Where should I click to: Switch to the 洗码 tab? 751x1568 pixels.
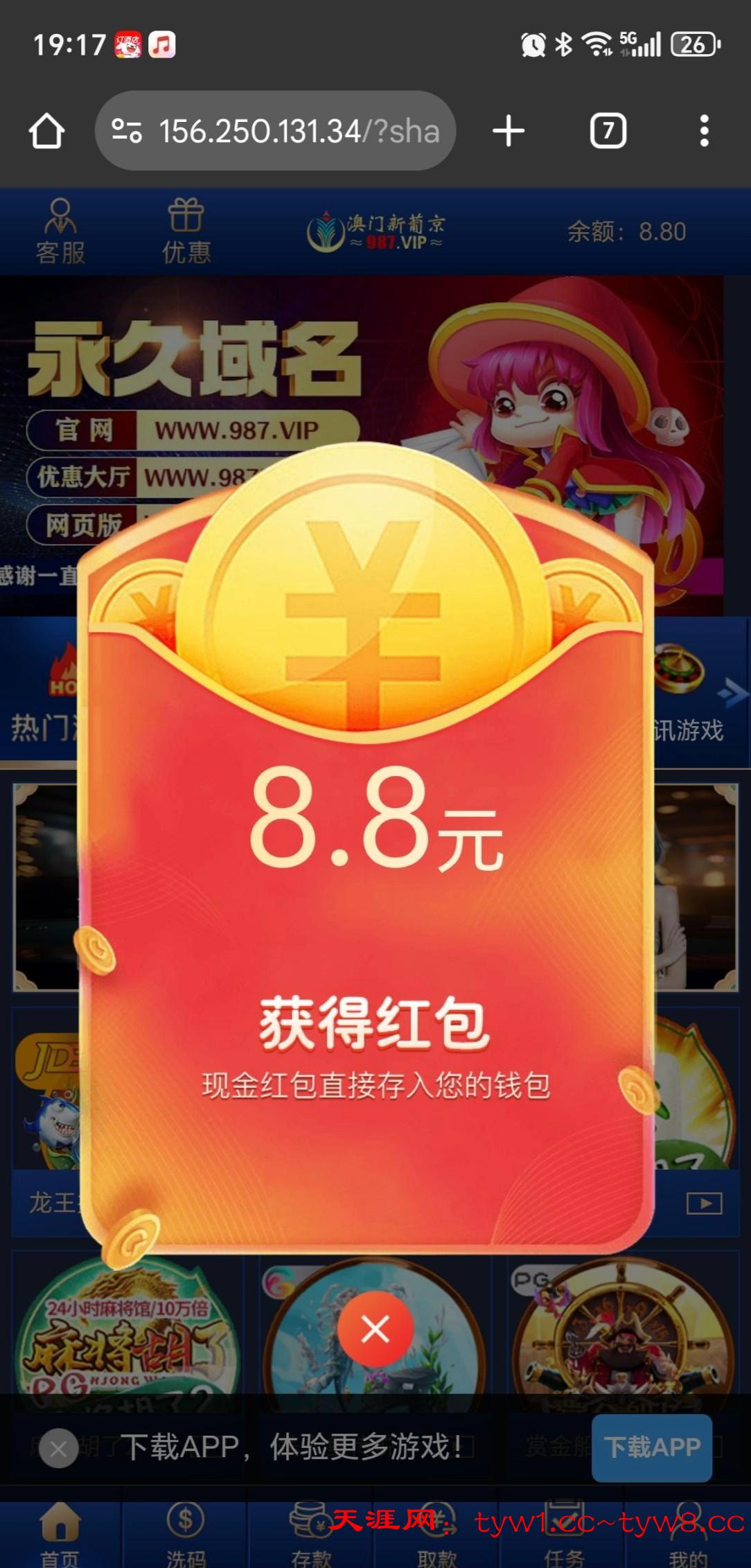tap(186, 1535)
